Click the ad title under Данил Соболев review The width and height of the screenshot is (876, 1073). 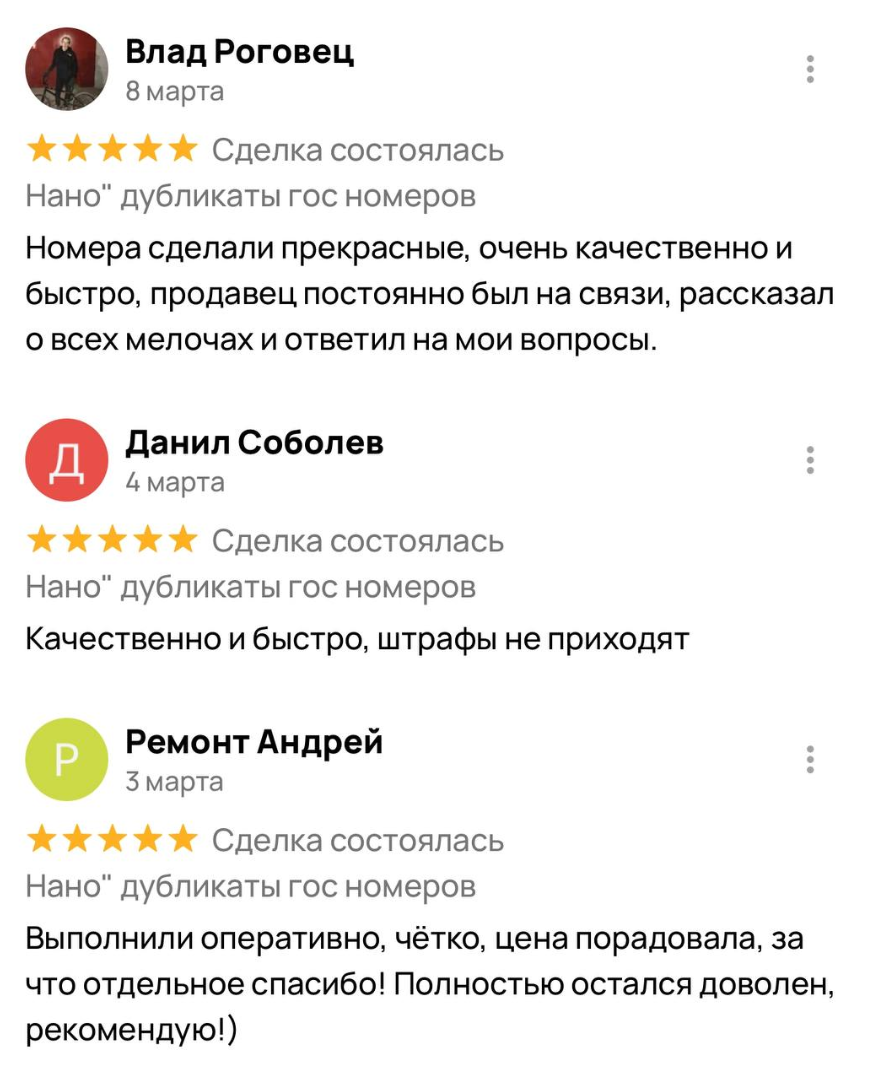point(250,585)
